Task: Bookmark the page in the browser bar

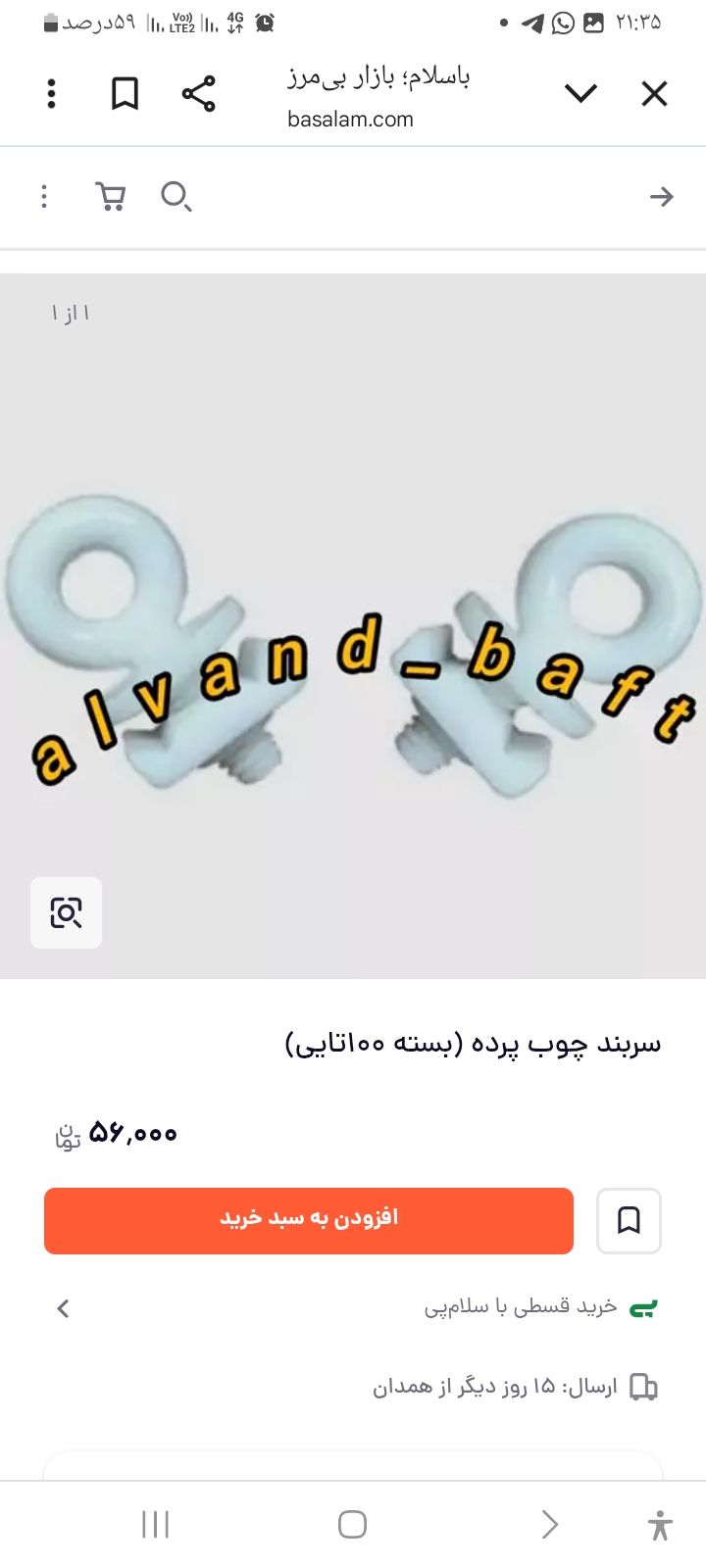Action: (x=125, y=94)
